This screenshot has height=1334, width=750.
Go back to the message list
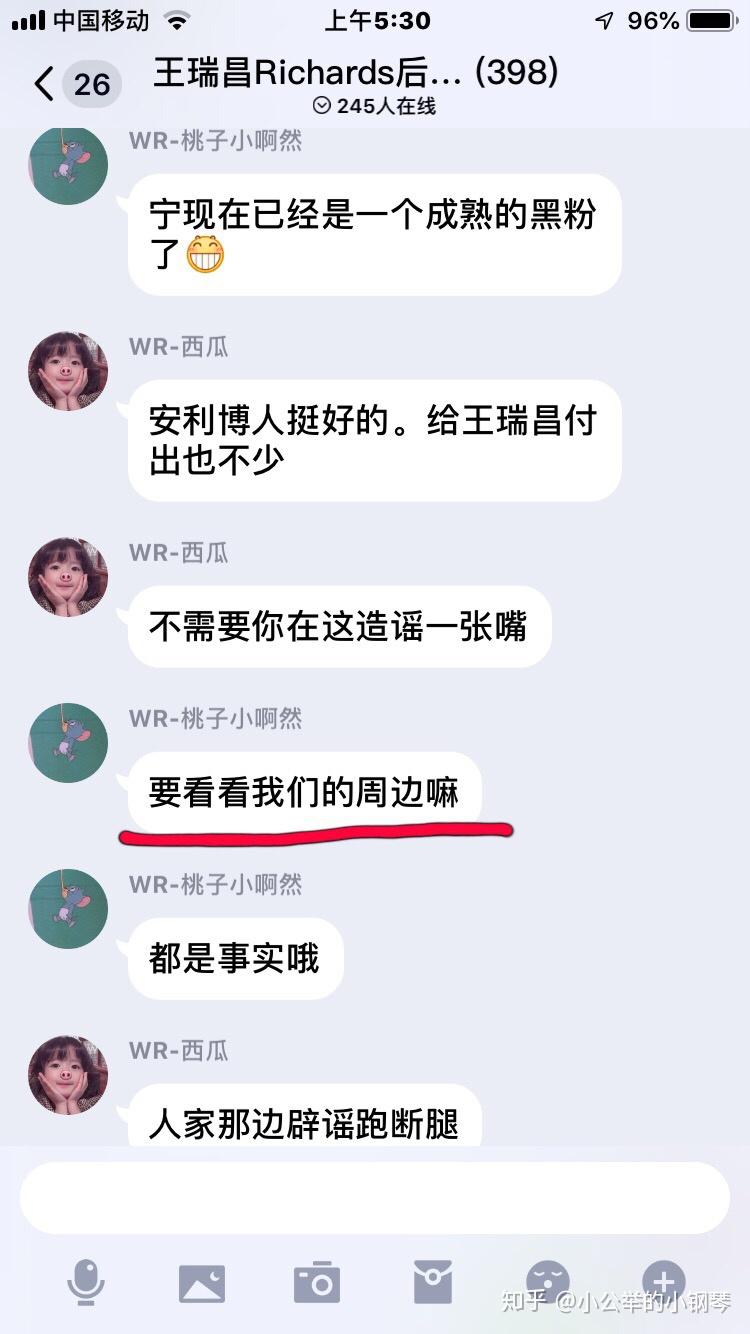(76, 83)
